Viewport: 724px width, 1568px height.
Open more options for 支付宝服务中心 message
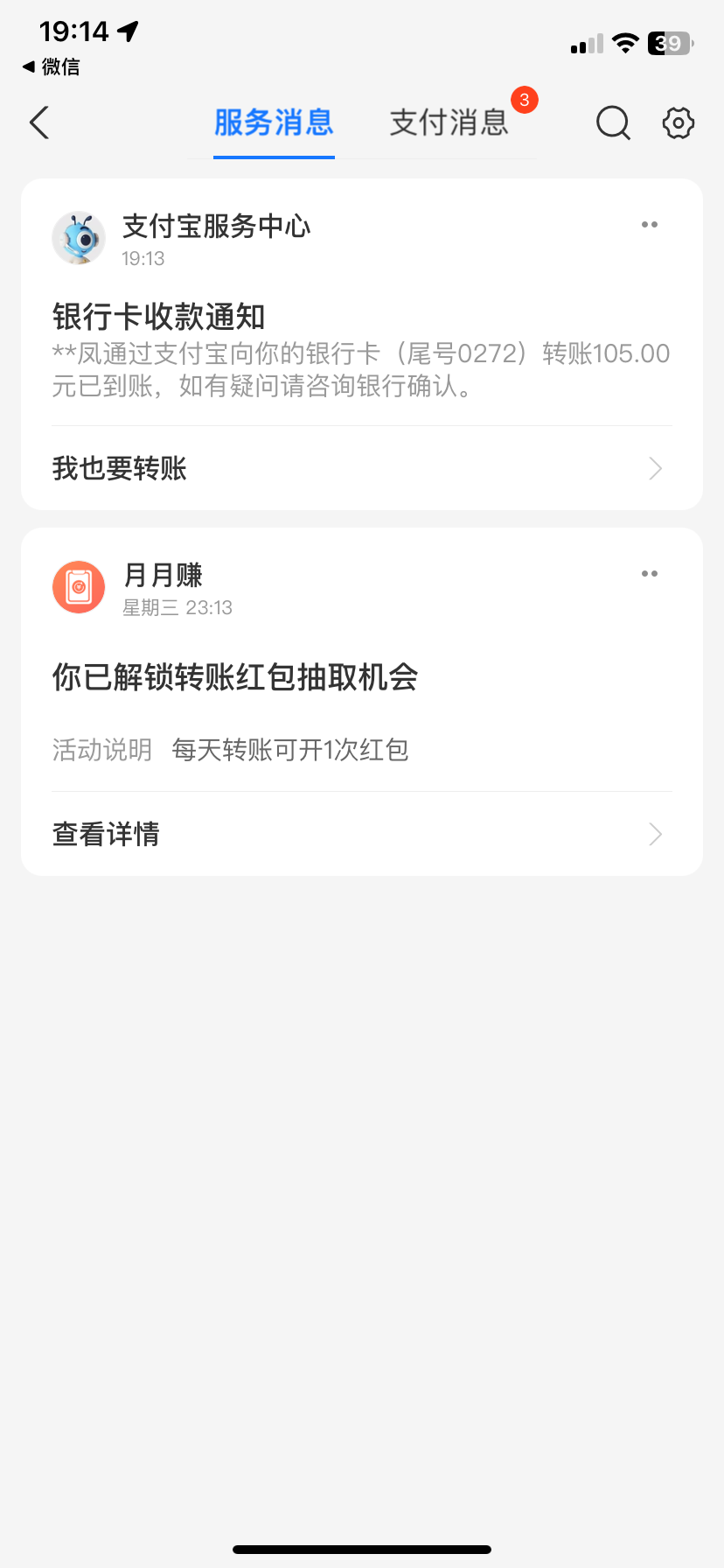(650, 225)
